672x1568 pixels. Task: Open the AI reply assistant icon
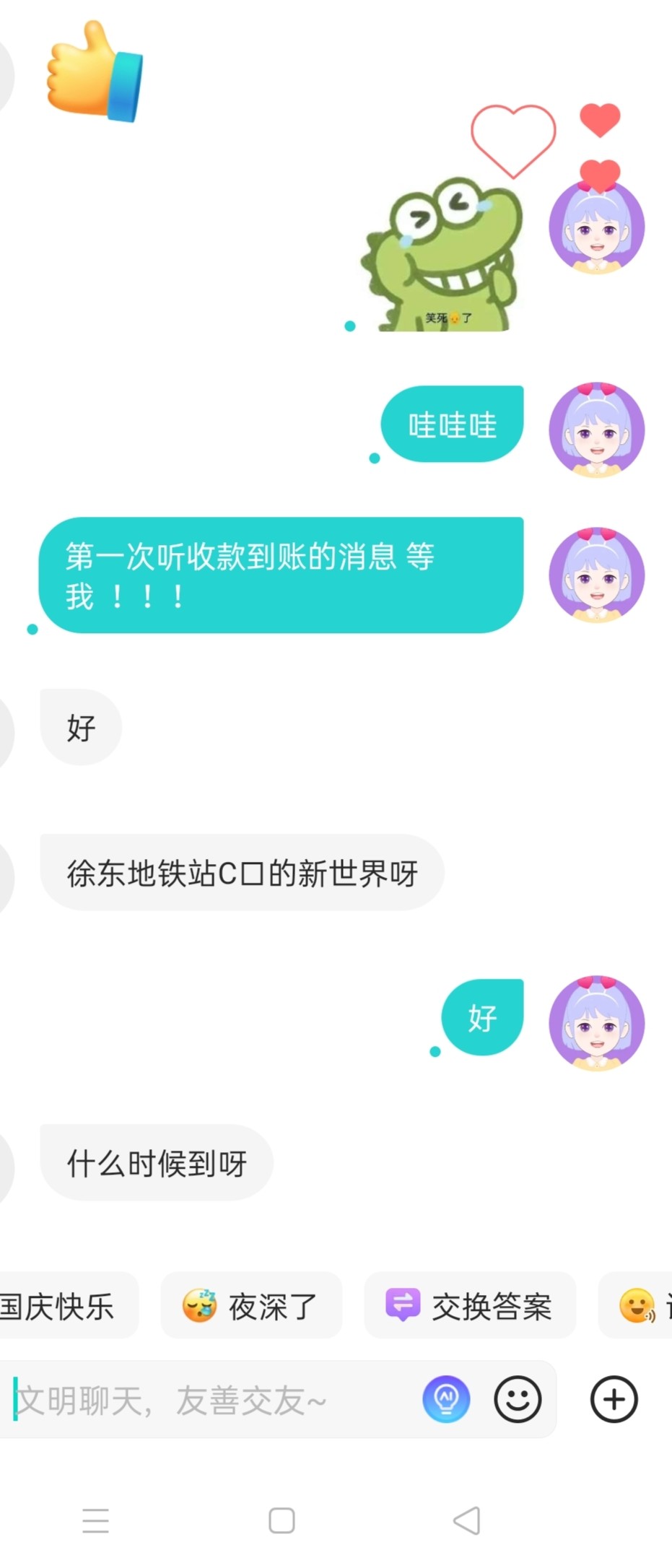446,1399
